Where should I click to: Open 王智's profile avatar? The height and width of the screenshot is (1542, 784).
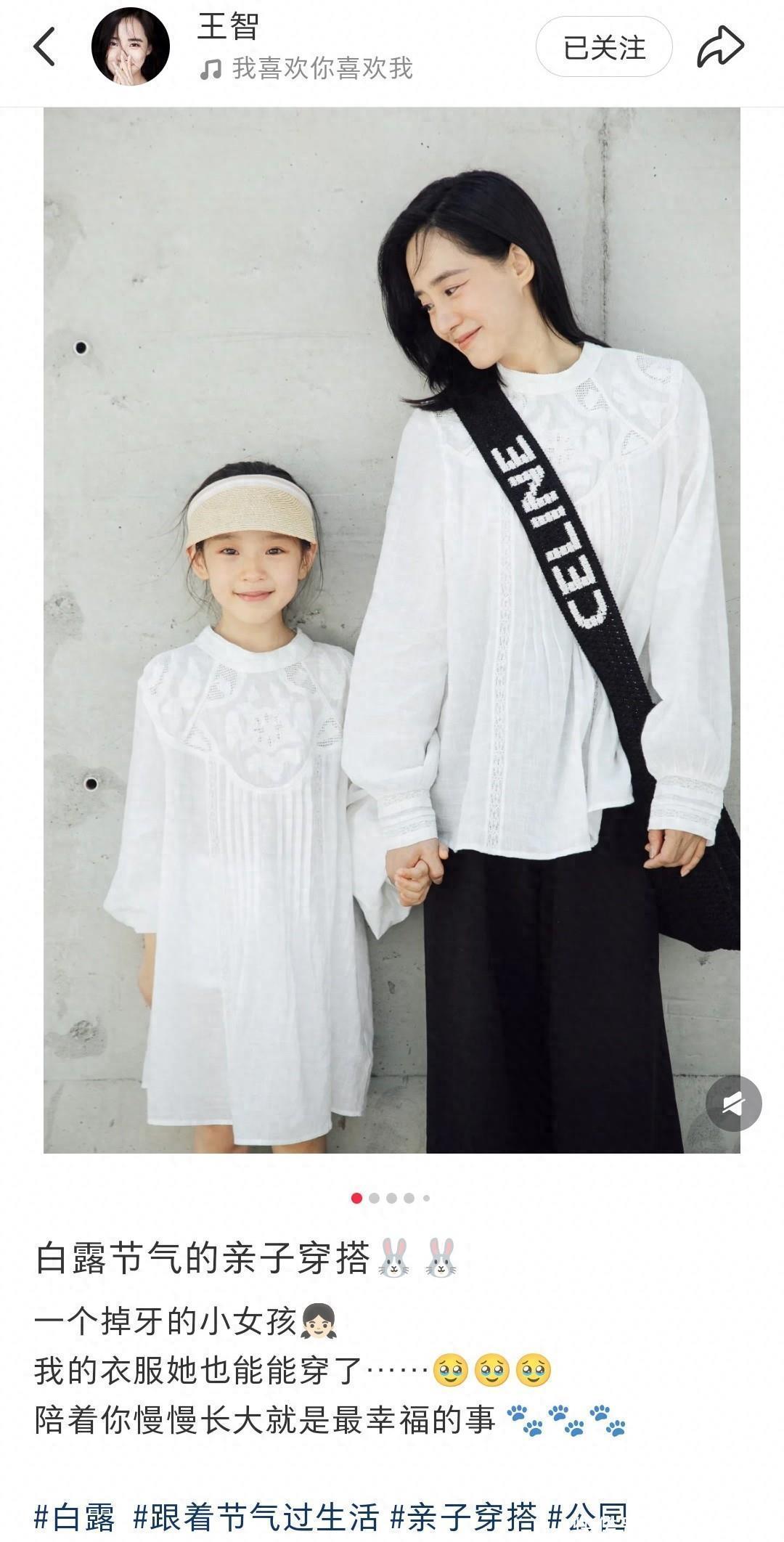click(131, 47)
